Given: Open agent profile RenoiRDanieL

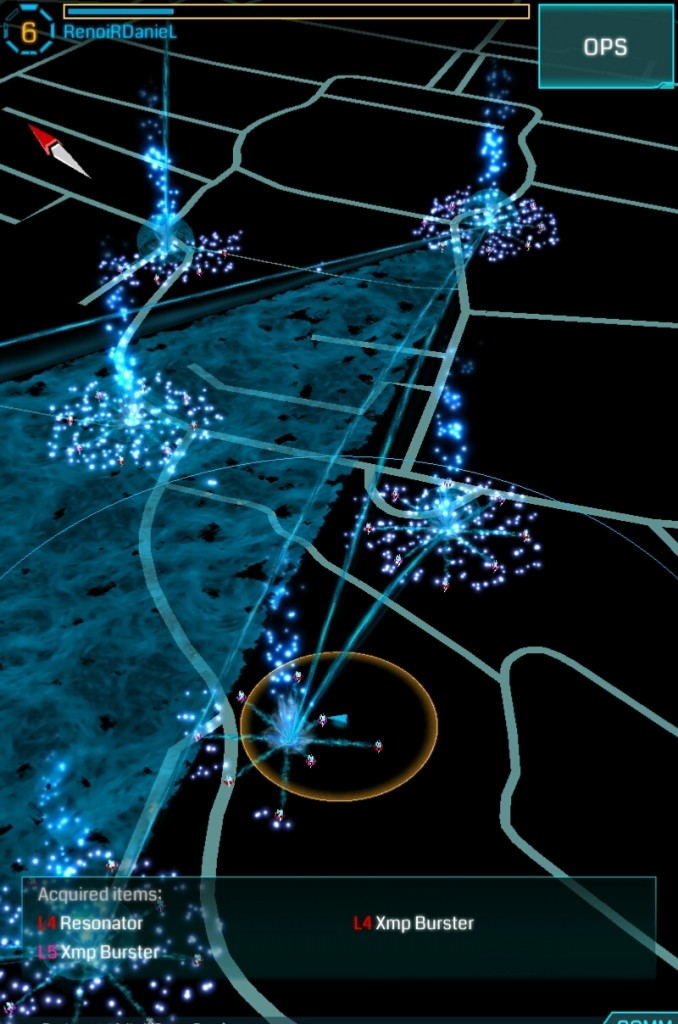Looking at the screenshot, I should pos(120,31).
